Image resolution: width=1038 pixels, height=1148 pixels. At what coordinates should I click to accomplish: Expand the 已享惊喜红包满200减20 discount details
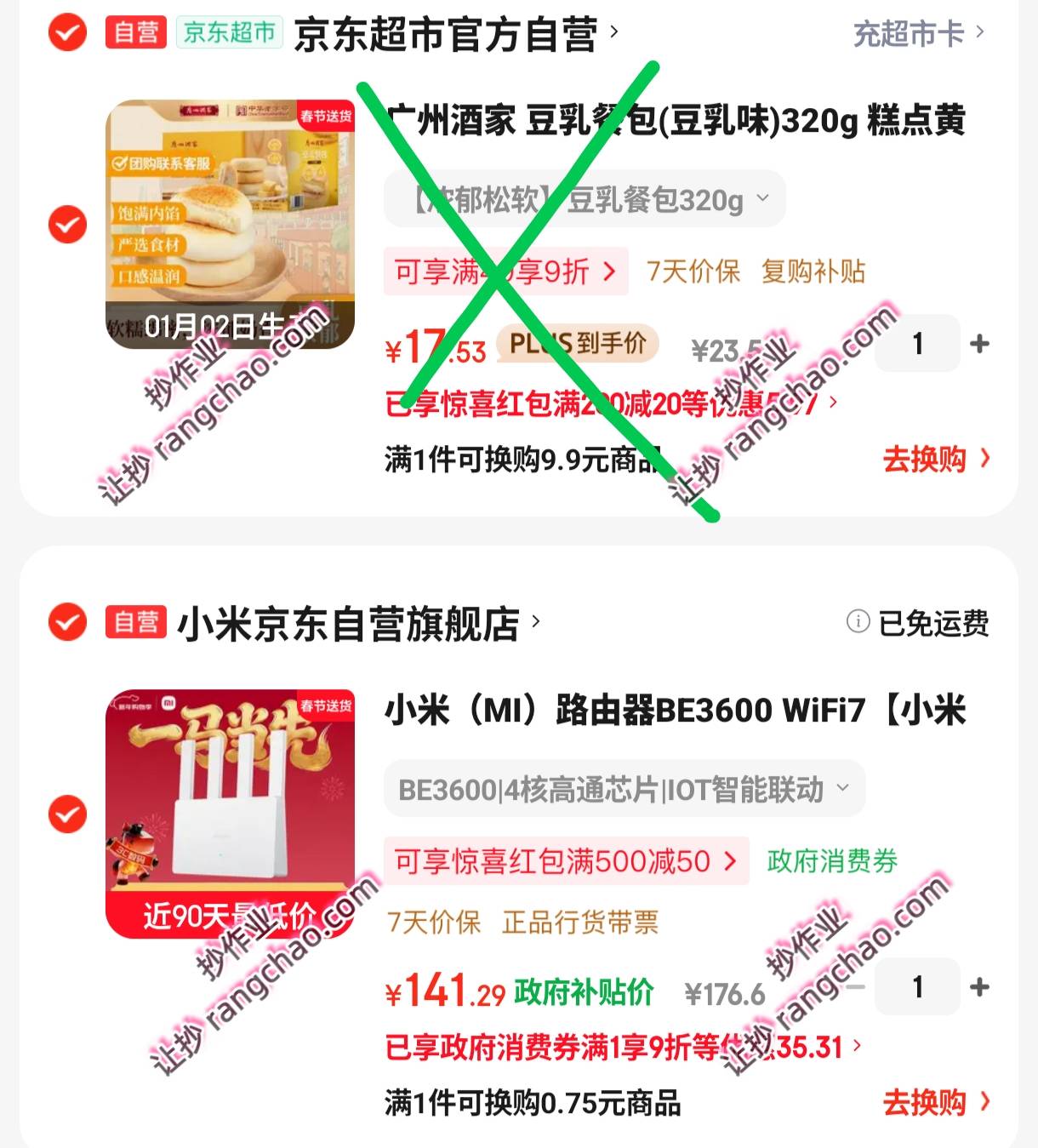[x=613, y=403]
